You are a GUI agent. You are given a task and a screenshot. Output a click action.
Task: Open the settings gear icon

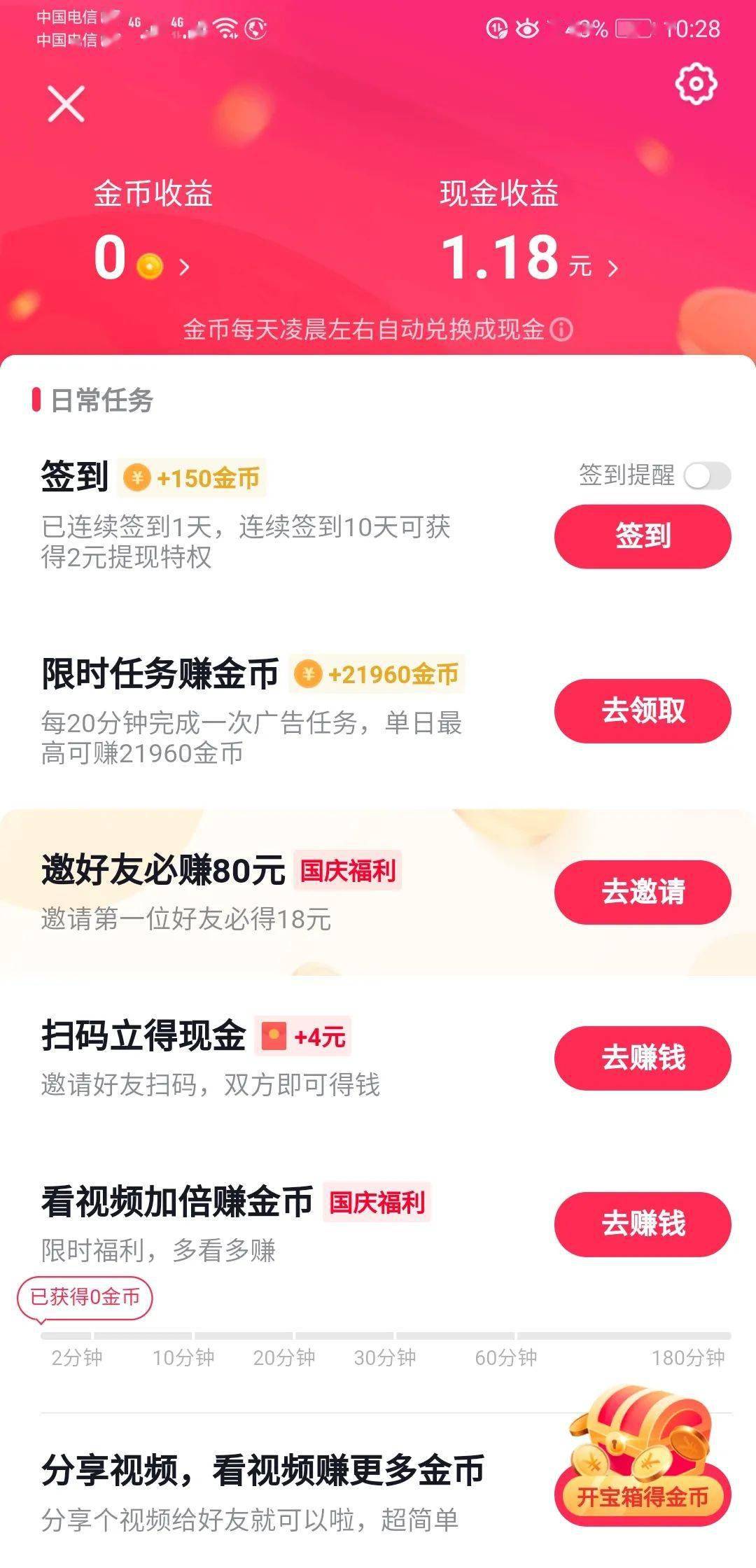[696, 84]
